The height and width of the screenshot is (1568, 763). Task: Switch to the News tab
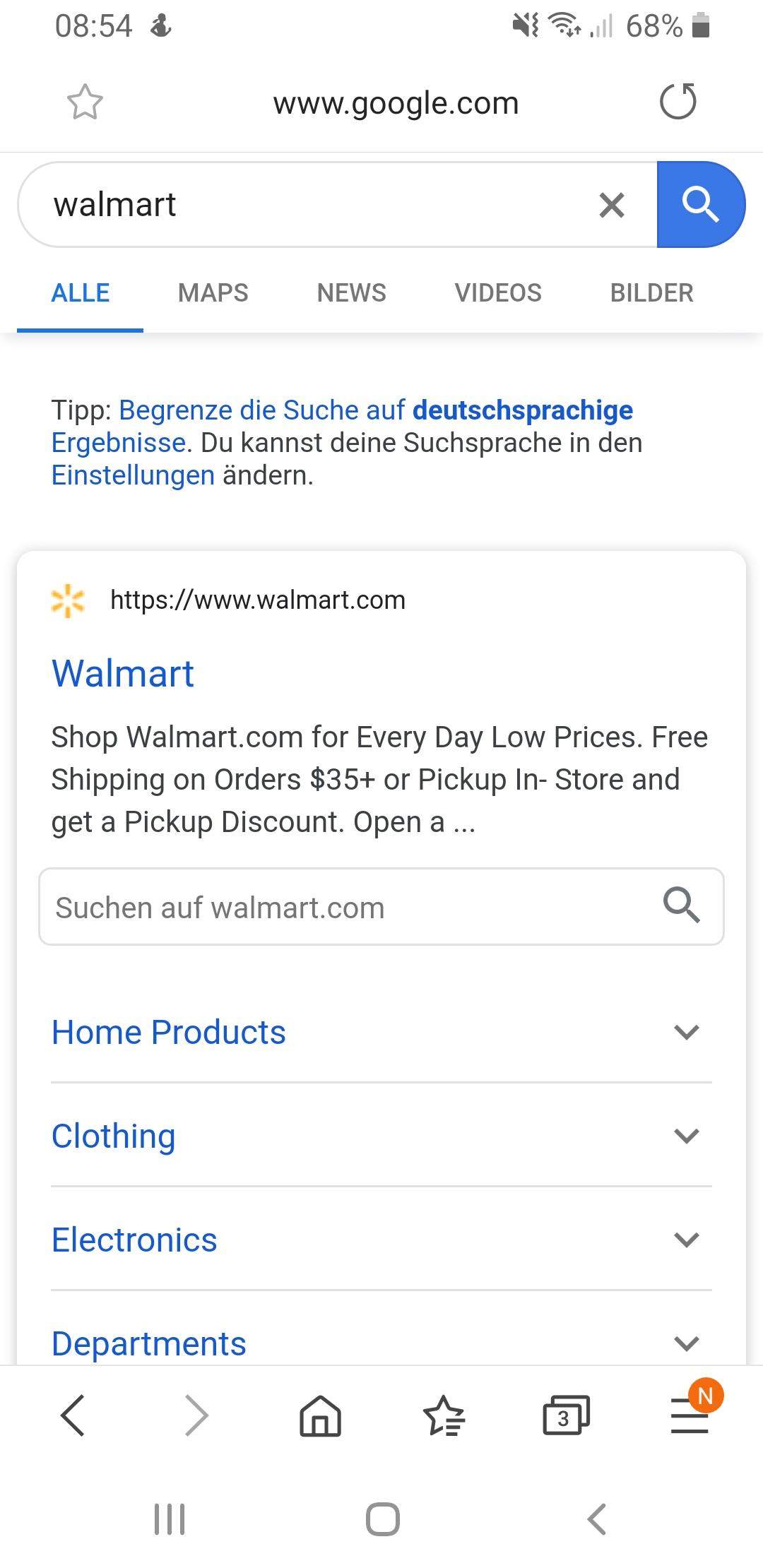click(351, 292)
